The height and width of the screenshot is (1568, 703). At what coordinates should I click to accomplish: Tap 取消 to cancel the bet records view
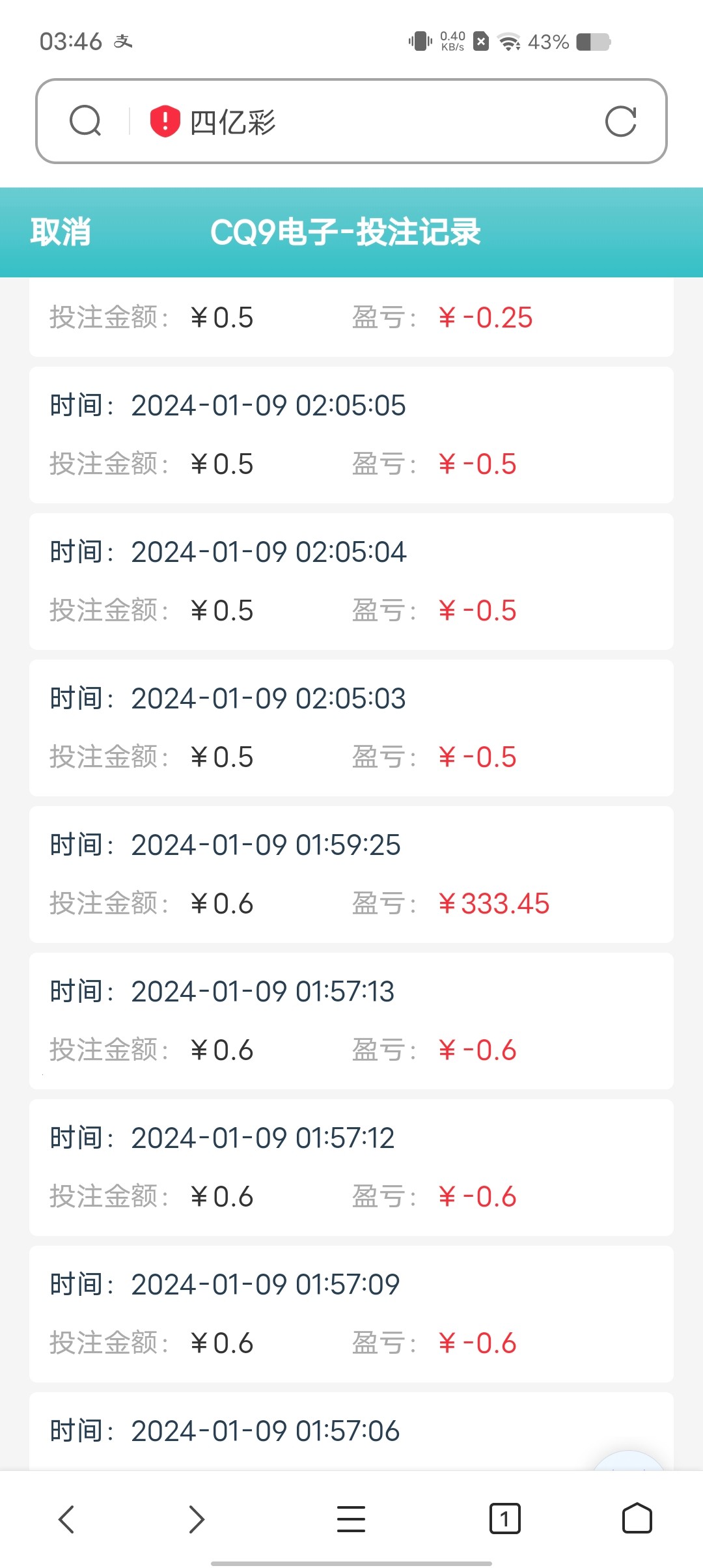click(61, 232)
